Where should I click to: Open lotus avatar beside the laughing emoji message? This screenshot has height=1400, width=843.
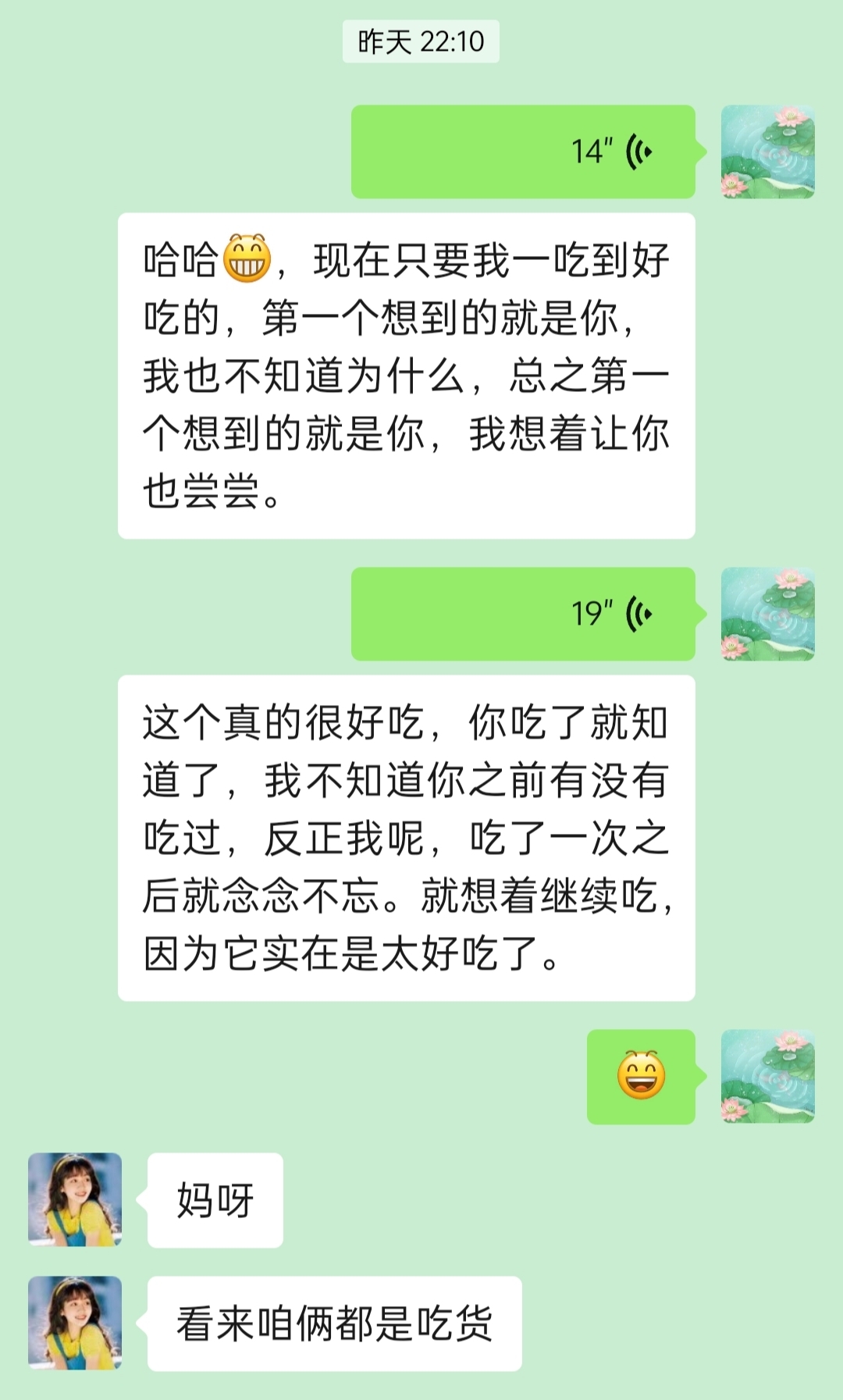(767, 1076)
